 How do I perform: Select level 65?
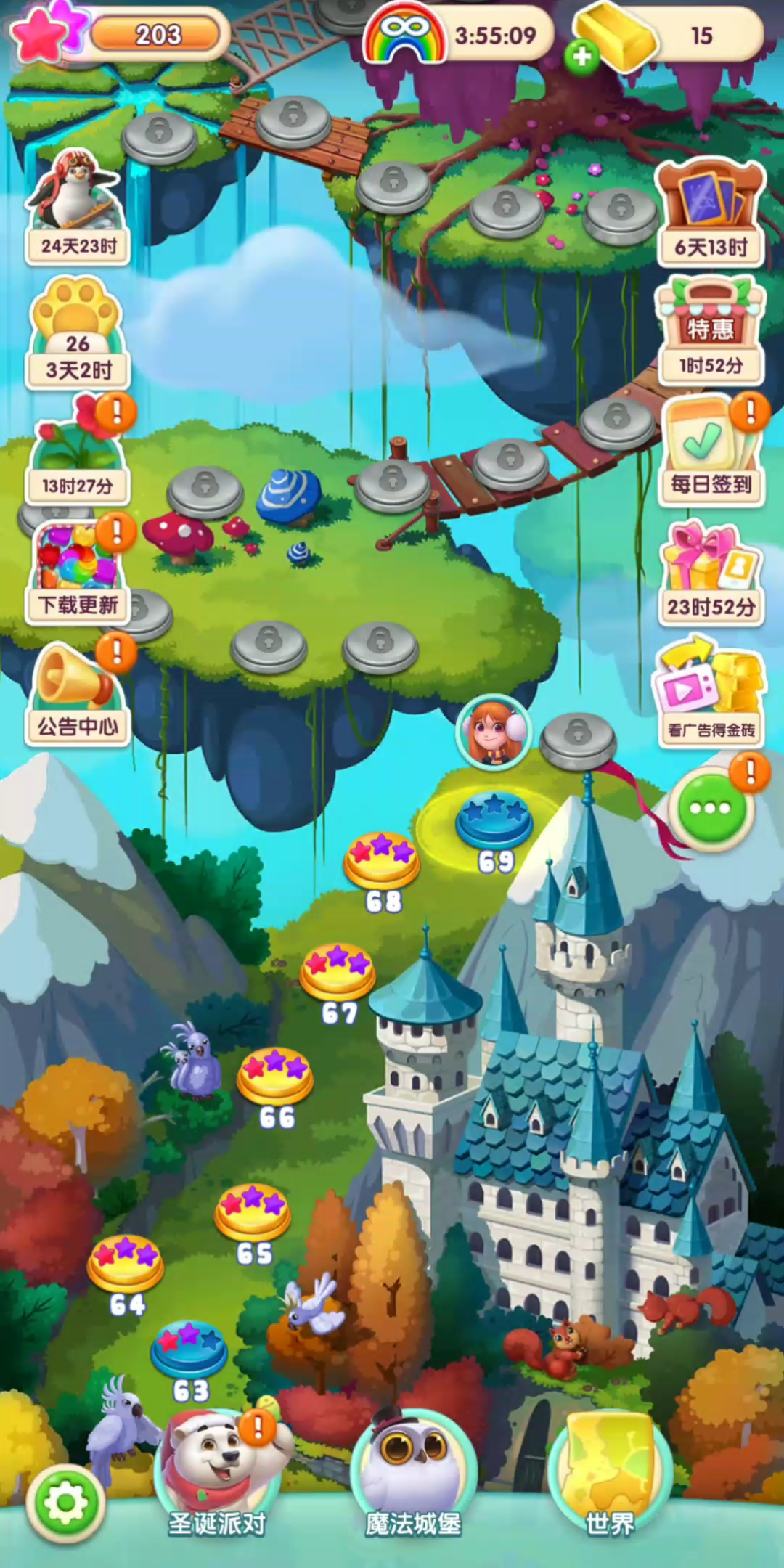click(x=253, y=1212)
